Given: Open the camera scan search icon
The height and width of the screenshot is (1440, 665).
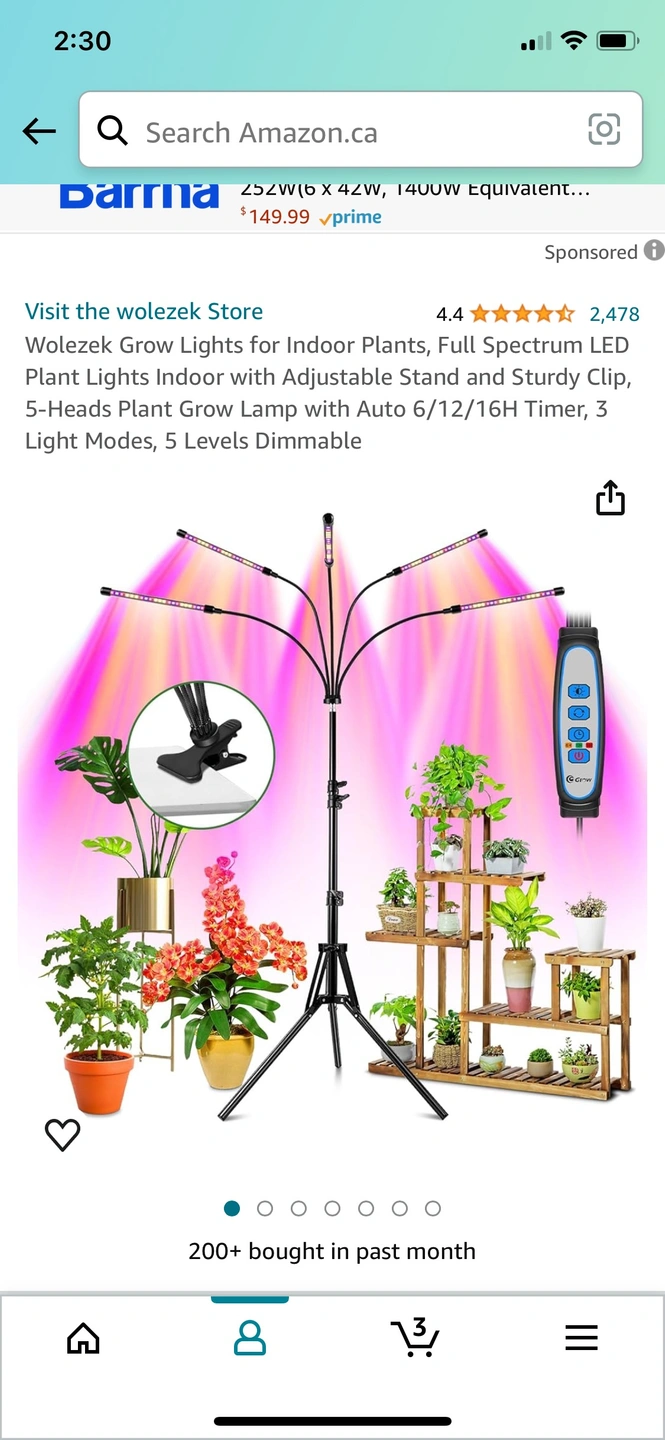Looking at the screenshot, I should 604,130.
